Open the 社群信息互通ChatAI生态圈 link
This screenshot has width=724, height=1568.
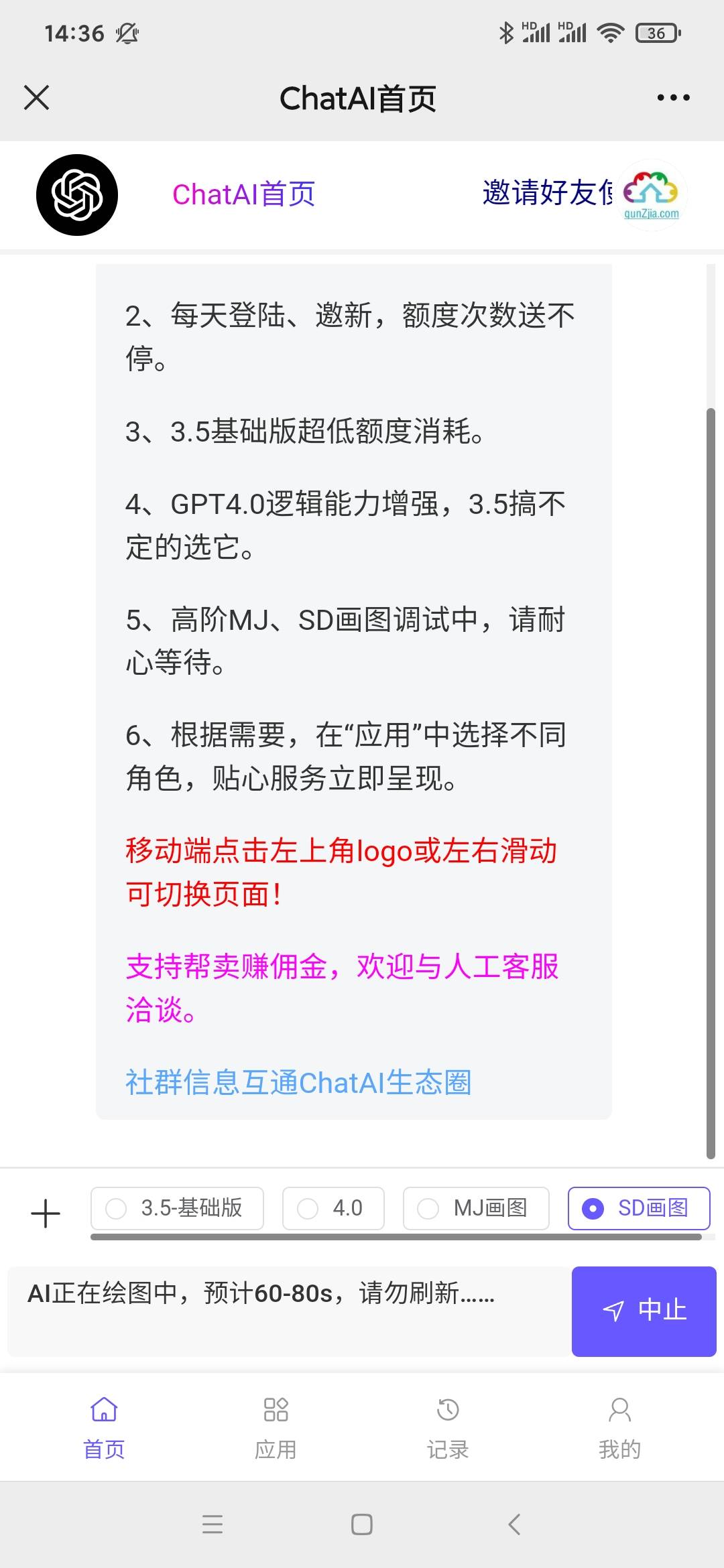point(298,1082)
